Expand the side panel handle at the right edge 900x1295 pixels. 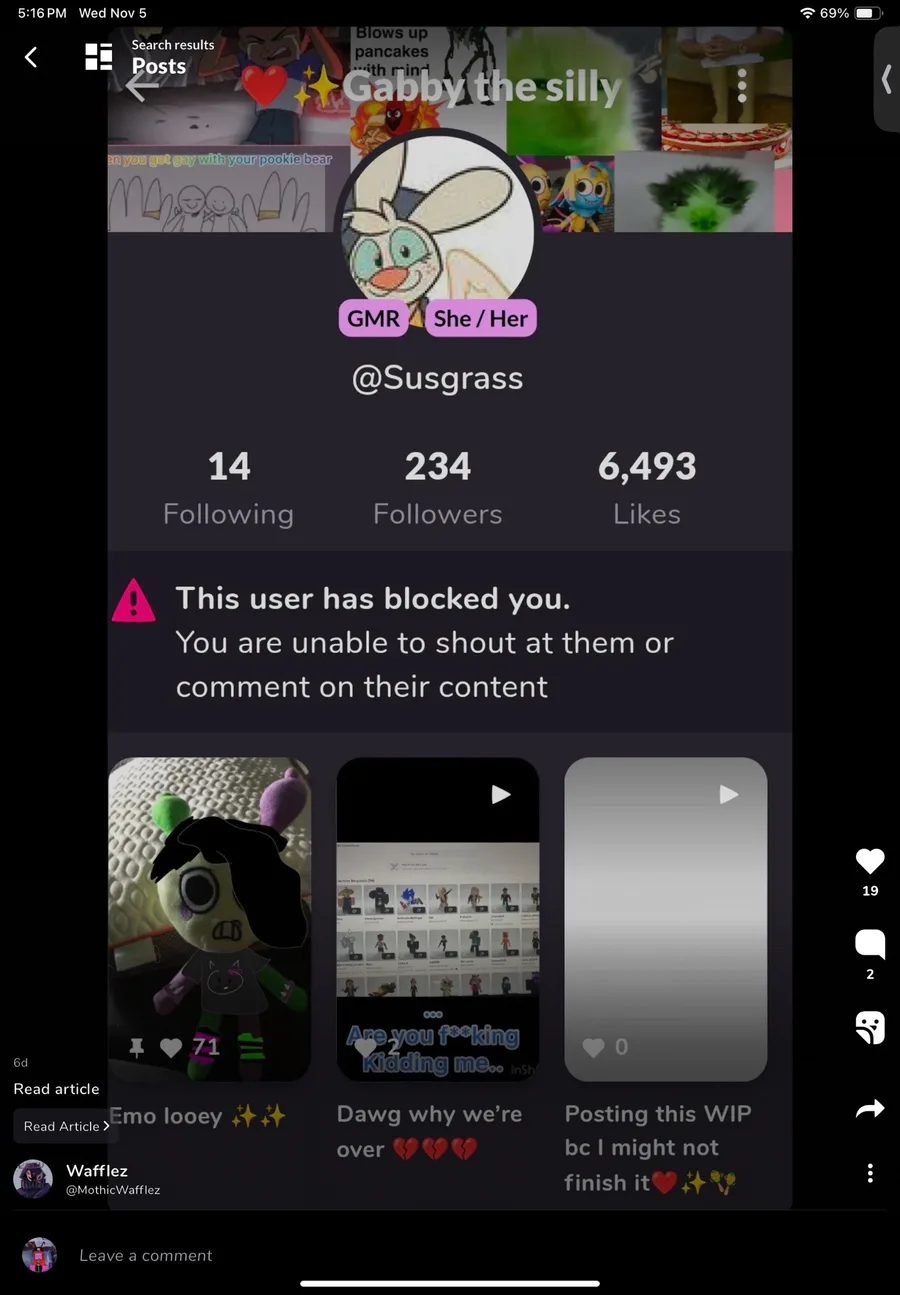click(886, 79)
